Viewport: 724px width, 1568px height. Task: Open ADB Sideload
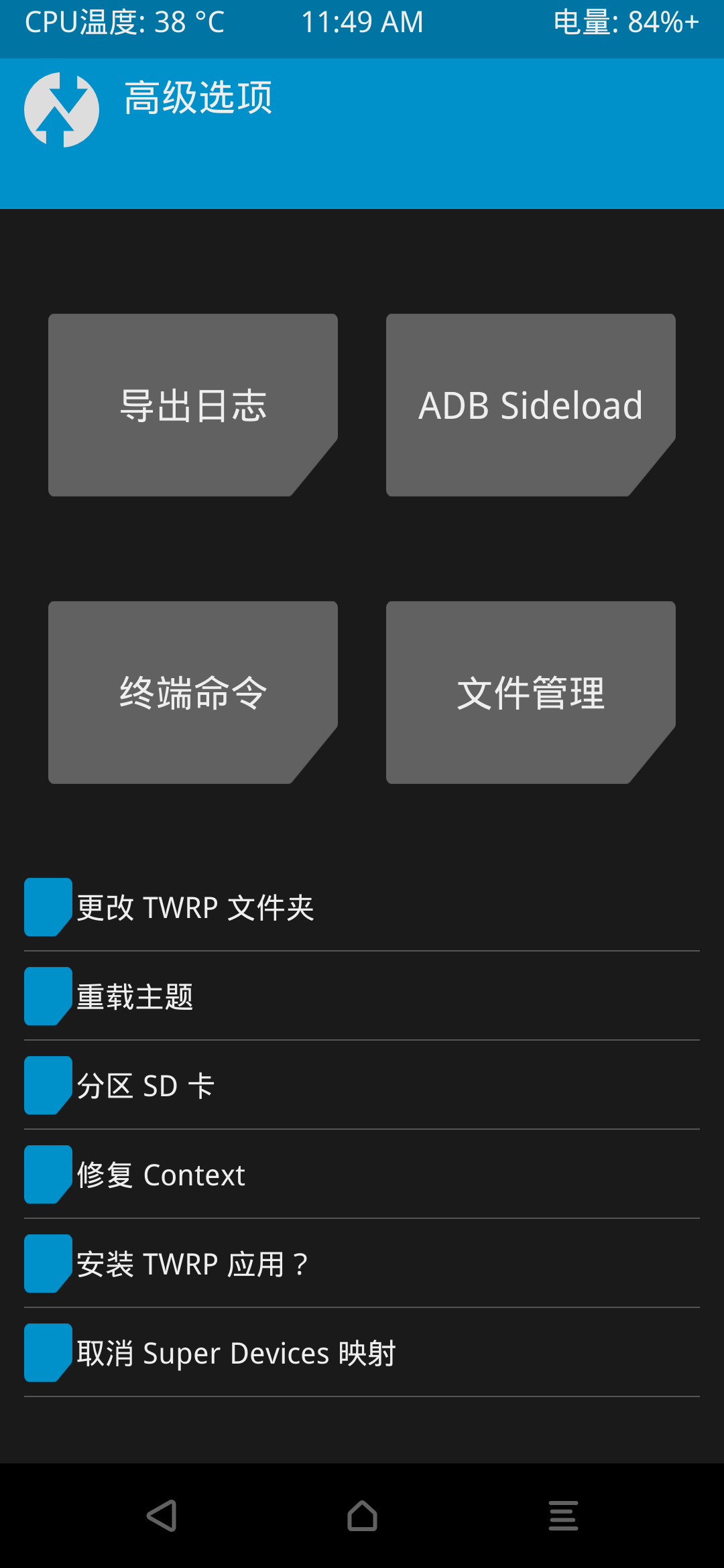click(531, 405)
